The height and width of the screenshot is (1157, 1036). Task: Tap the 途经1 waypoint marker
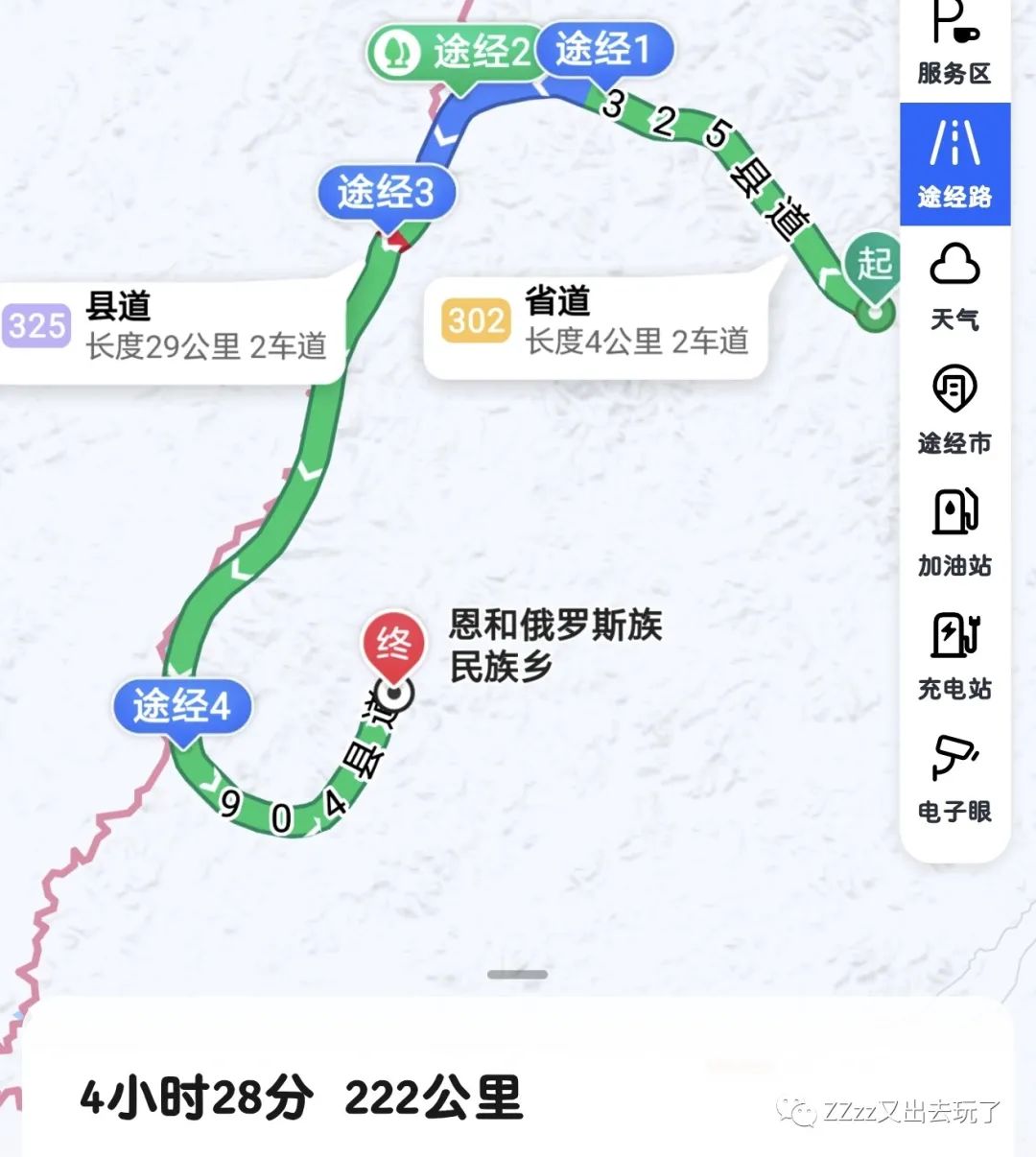pyautogui.click(x=603, y=48)
